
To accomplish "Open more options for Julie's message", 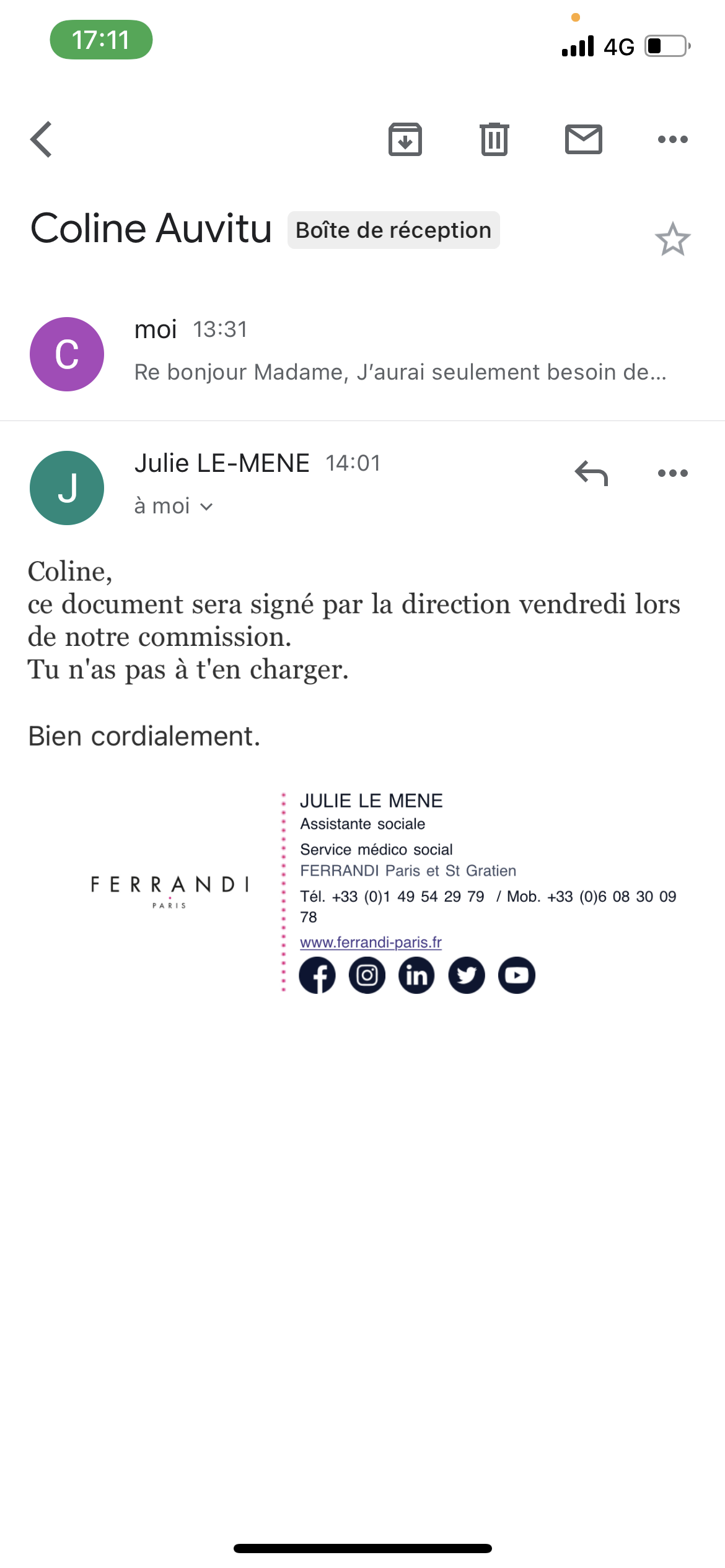I will tap(672, 474).
